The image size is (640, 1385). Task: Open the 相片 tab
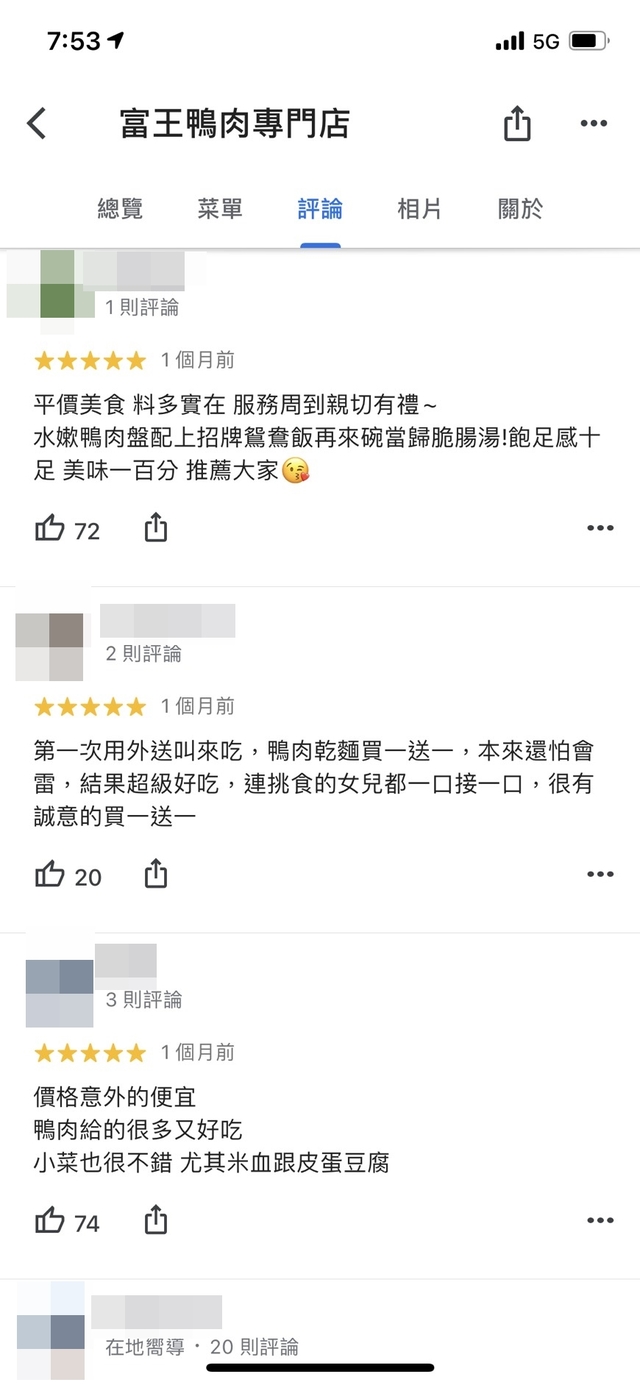[x=419, y=209]
